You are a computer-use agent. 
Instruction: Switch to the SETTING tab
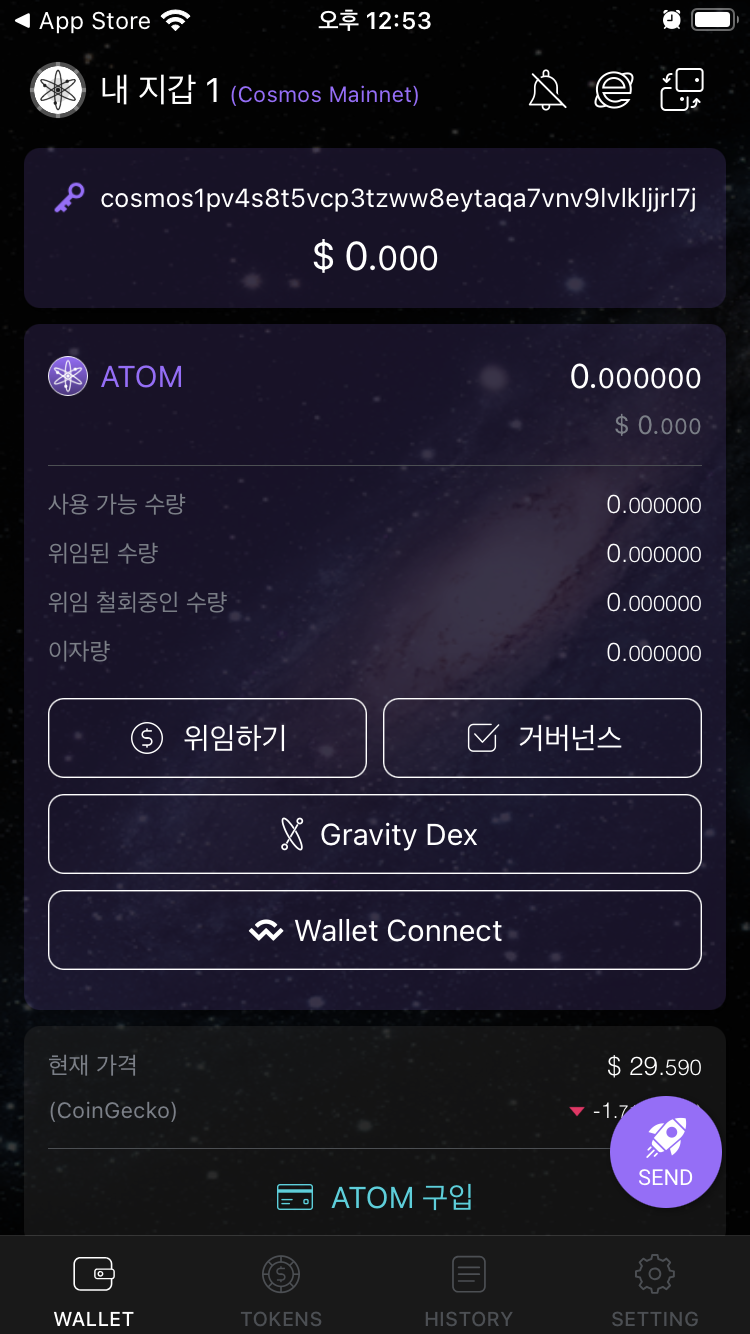pos(655,1291)
